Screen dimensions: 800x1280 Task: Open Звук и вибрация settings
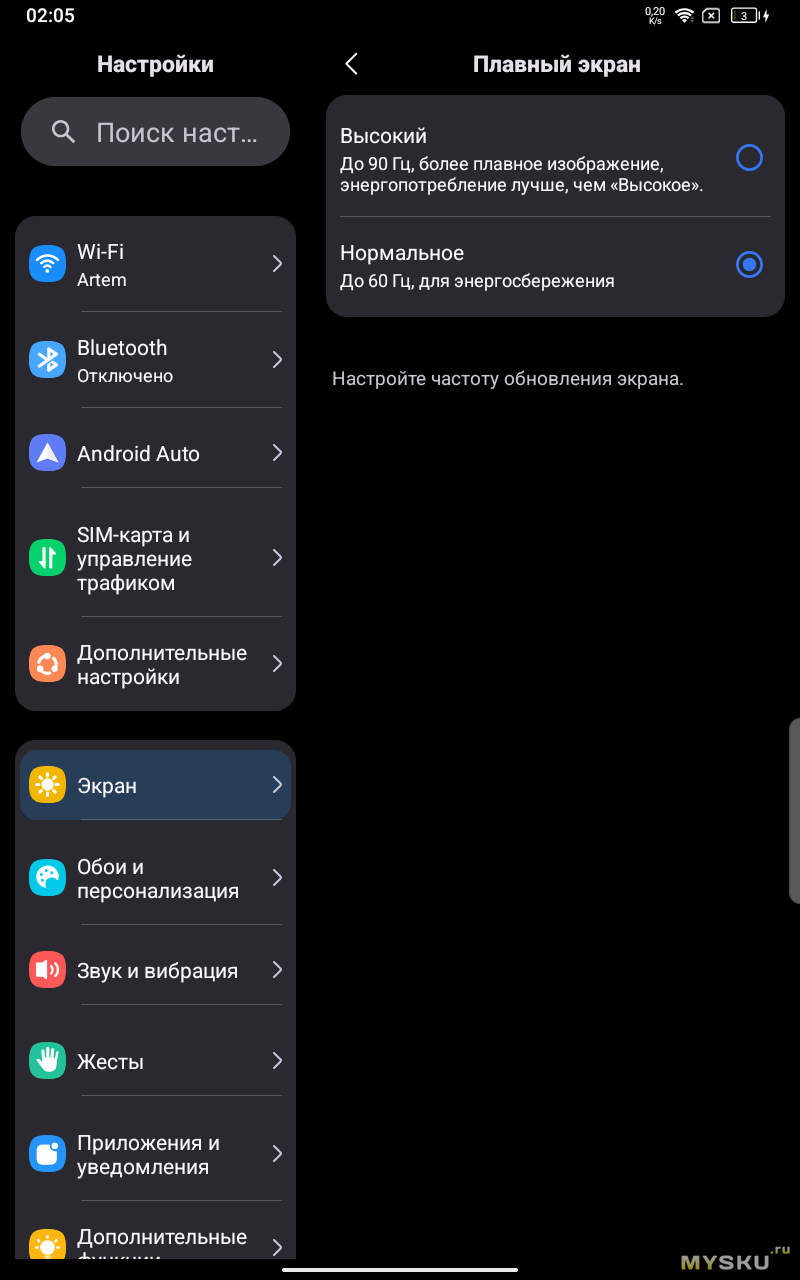[x=155, y=970]
